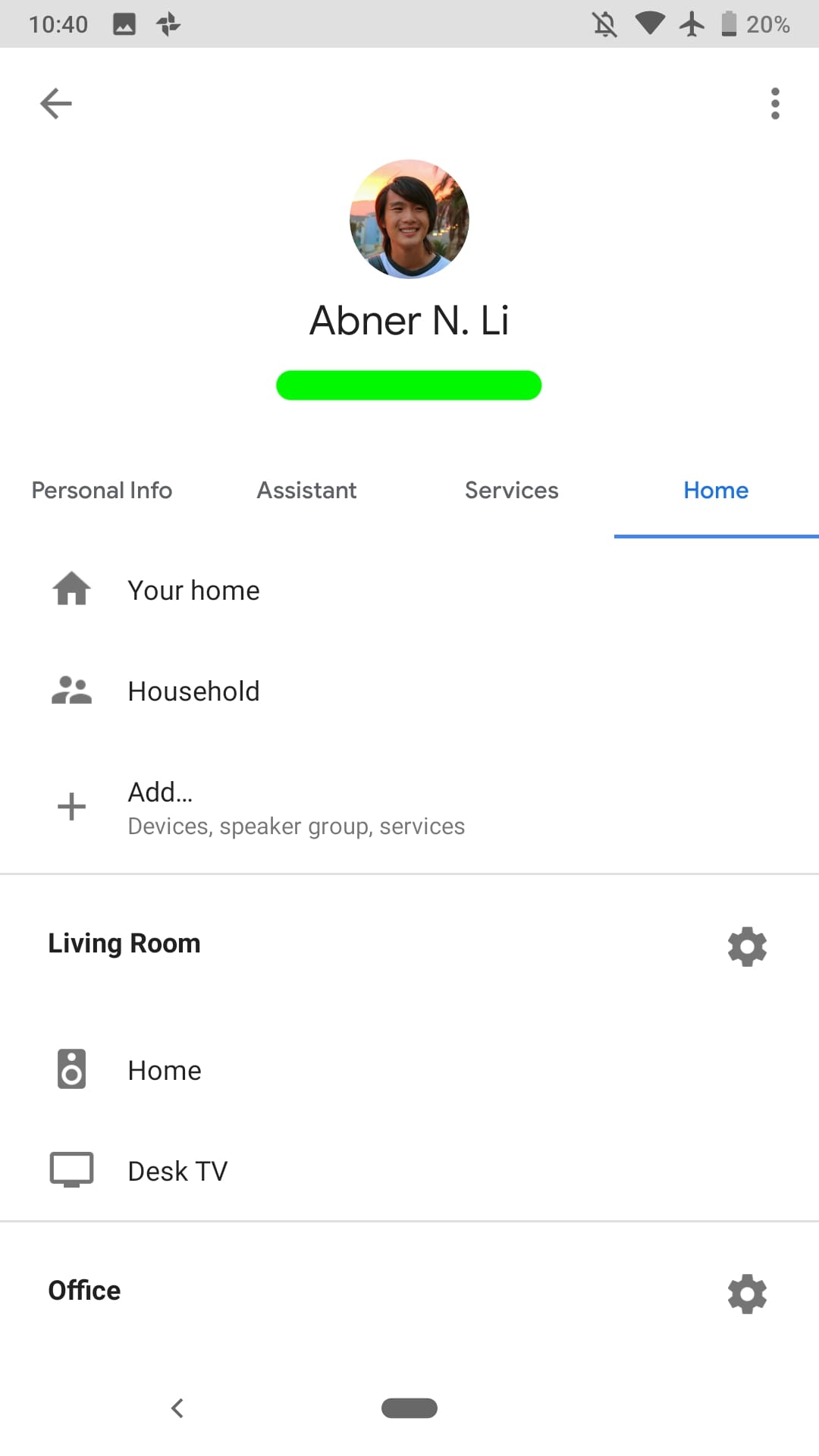Open Office room settings gear
819x1456 pixels.
(747, 1293)
